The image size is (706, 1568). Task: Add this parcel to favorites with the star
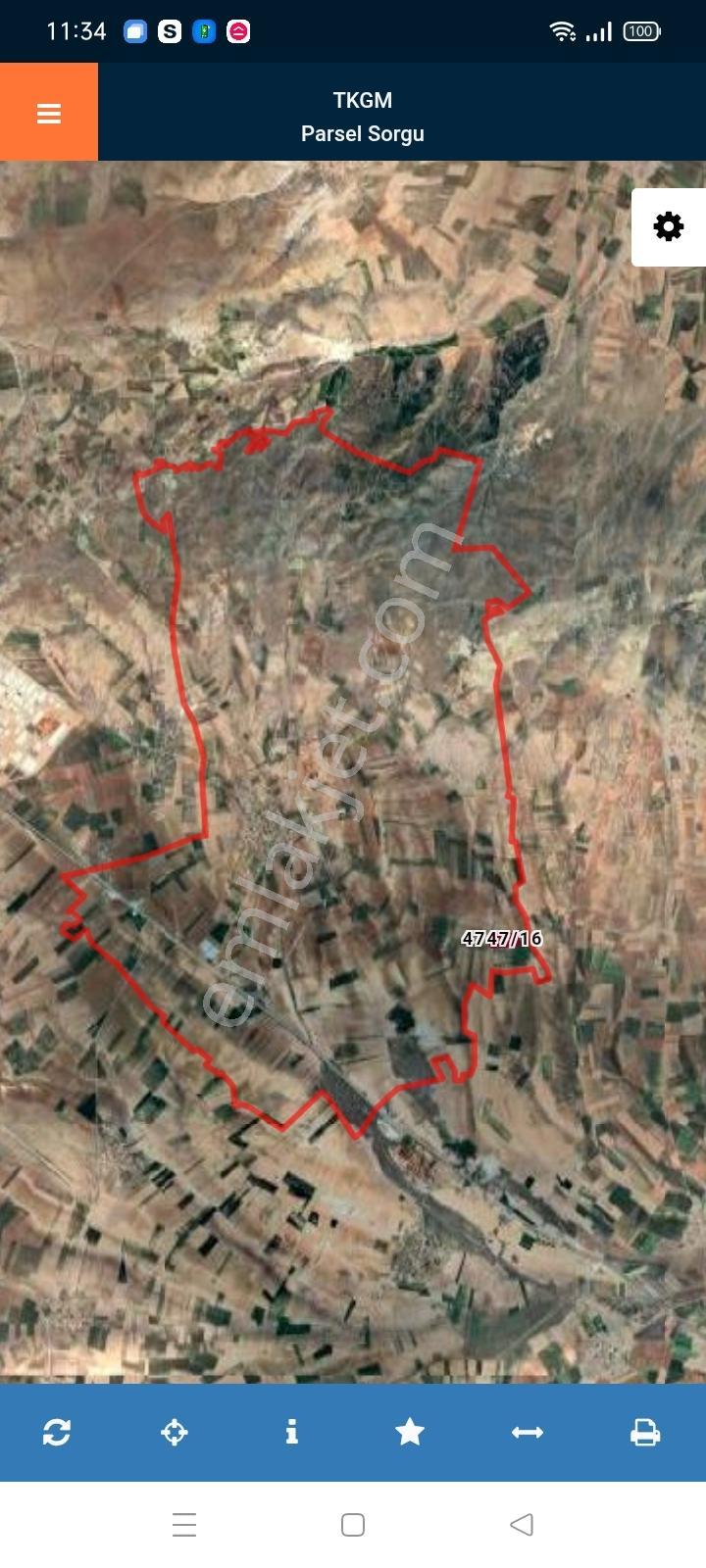click(x=410, y=1432)
